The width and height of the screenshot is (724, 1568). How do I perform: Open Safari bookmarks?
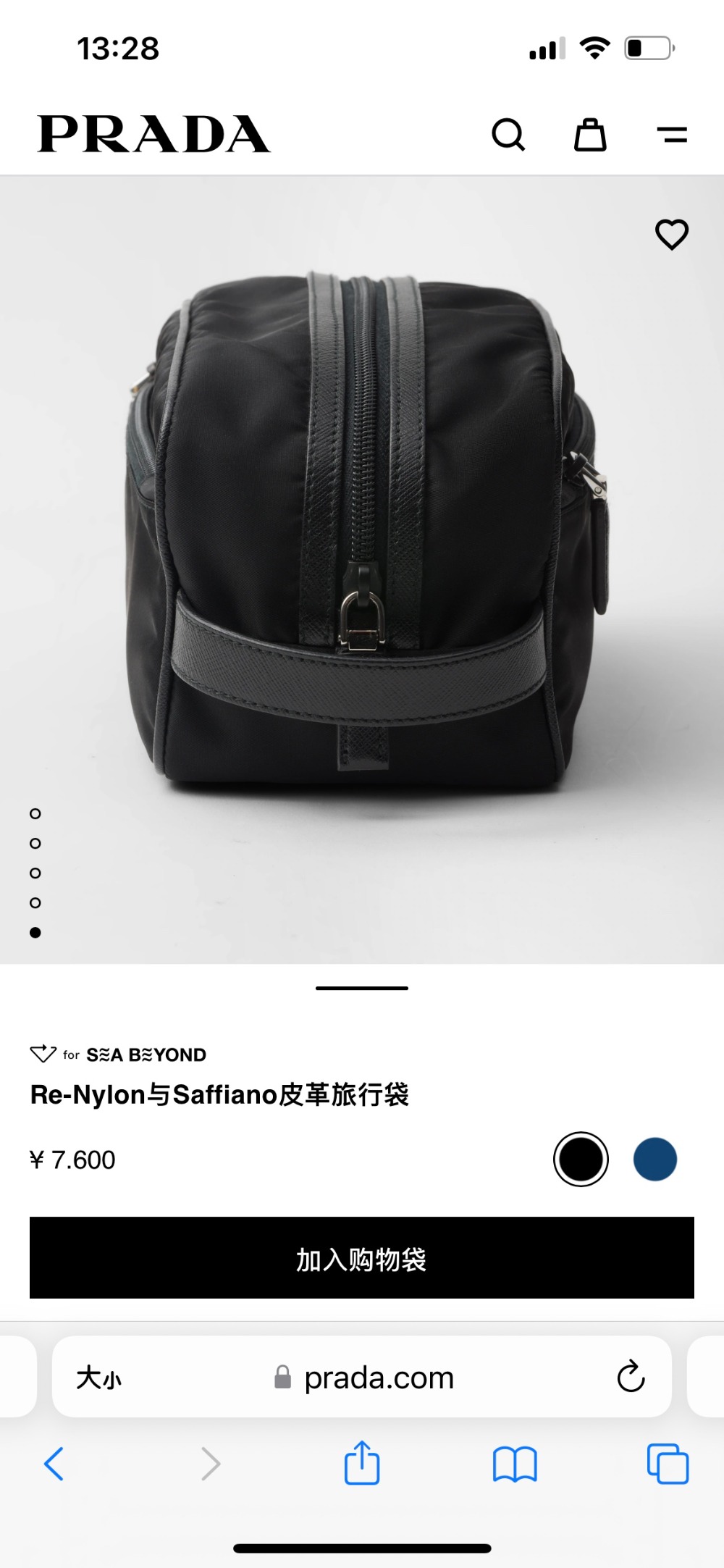pyautogui.click(x=514, y=1464)
